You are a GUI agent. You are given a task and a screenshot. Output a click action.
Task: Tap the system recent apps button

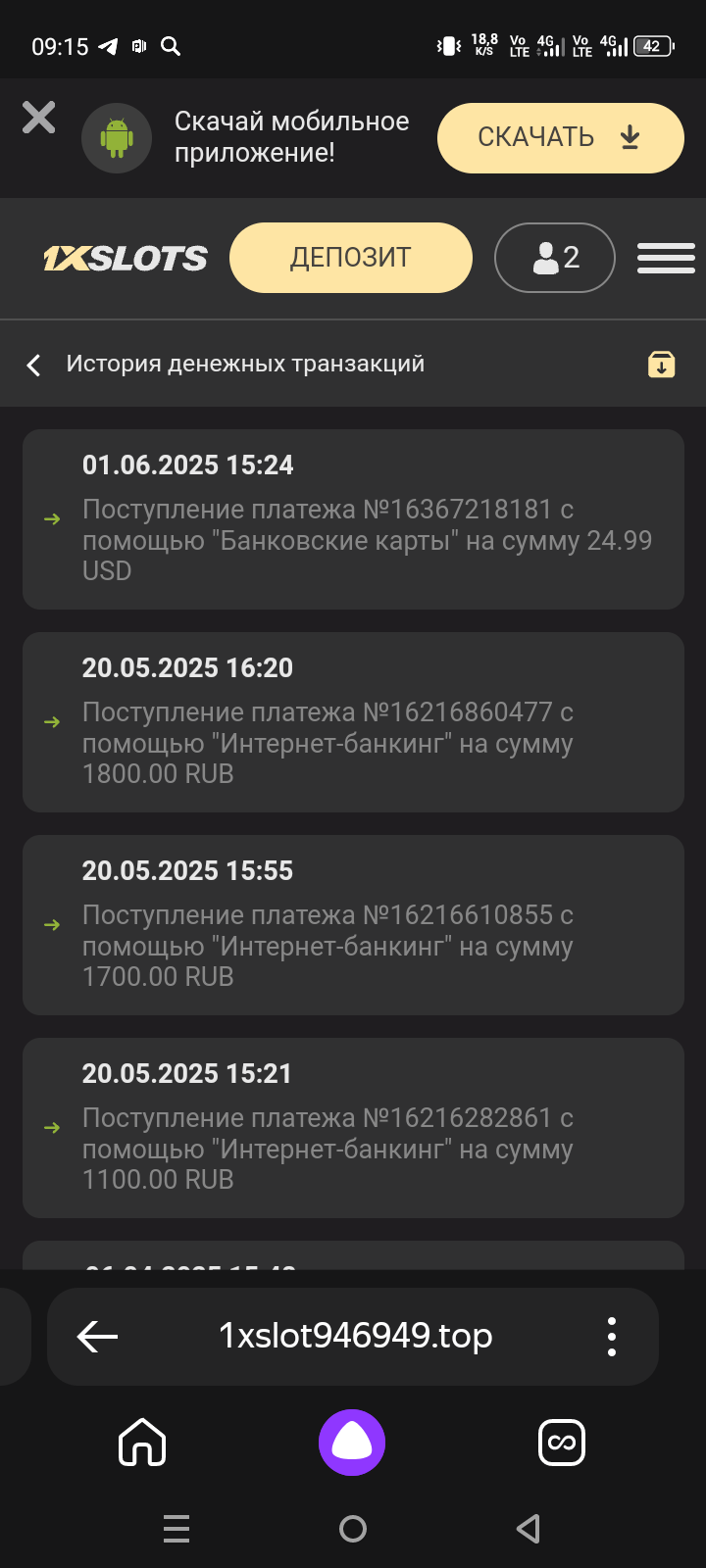(176, 1529)
